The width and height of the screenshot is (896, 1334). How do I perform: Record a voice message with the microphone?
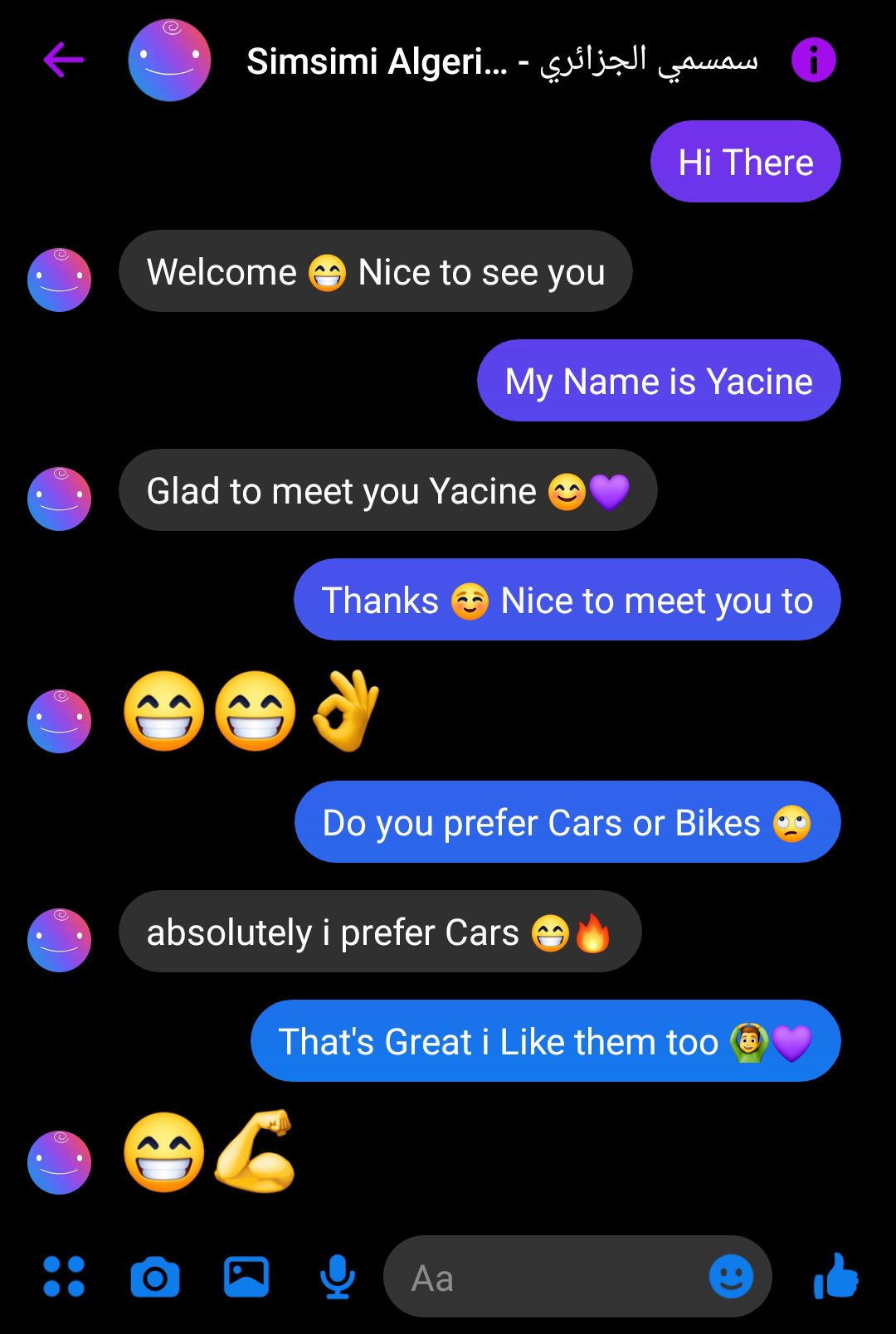pos(337,1277)
